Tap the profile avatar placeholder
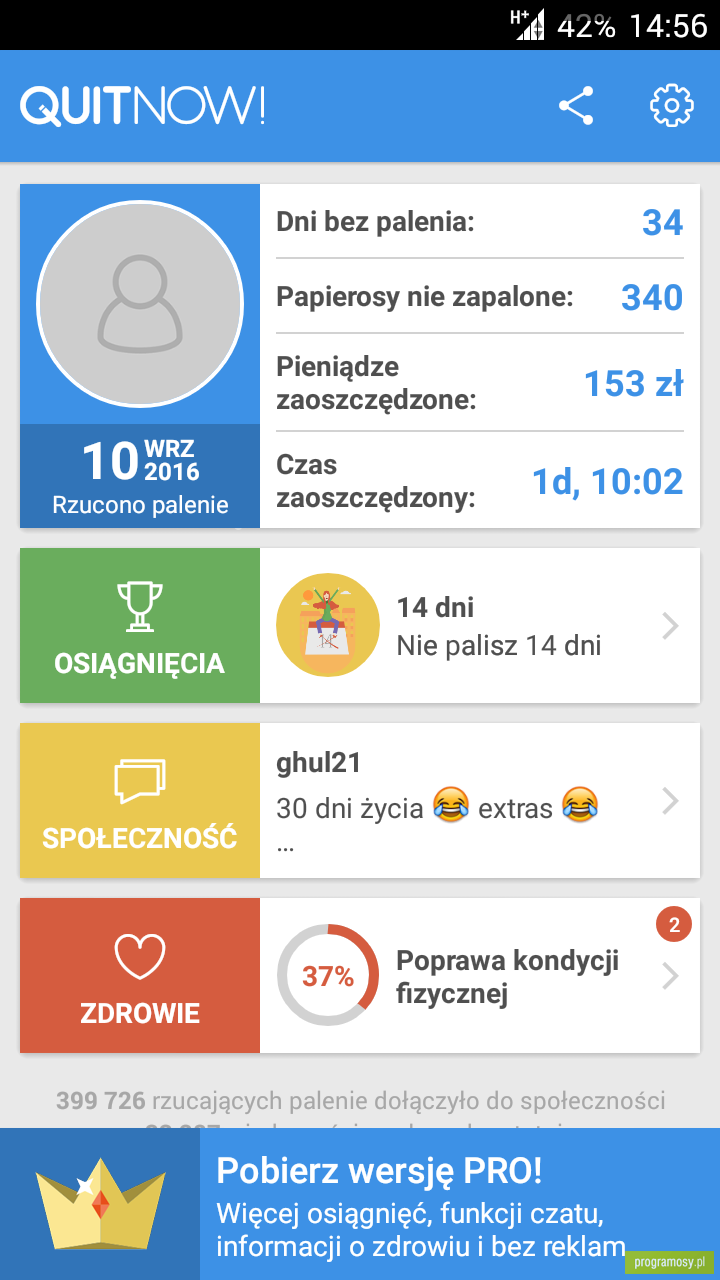This screenshot has height=1280, width=720. coord(140,304)
